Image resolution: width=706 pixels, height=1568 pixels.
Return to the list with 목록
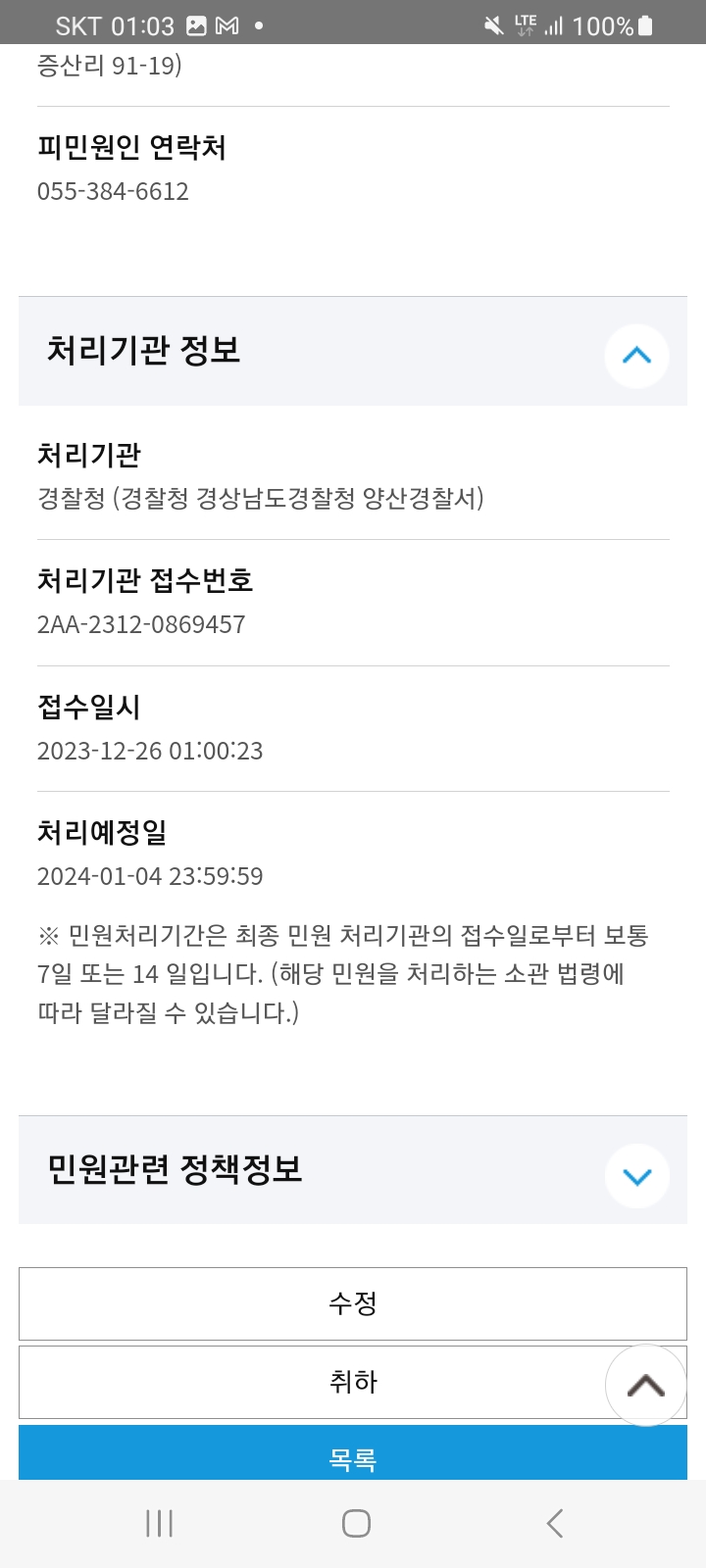point(352,1456)
